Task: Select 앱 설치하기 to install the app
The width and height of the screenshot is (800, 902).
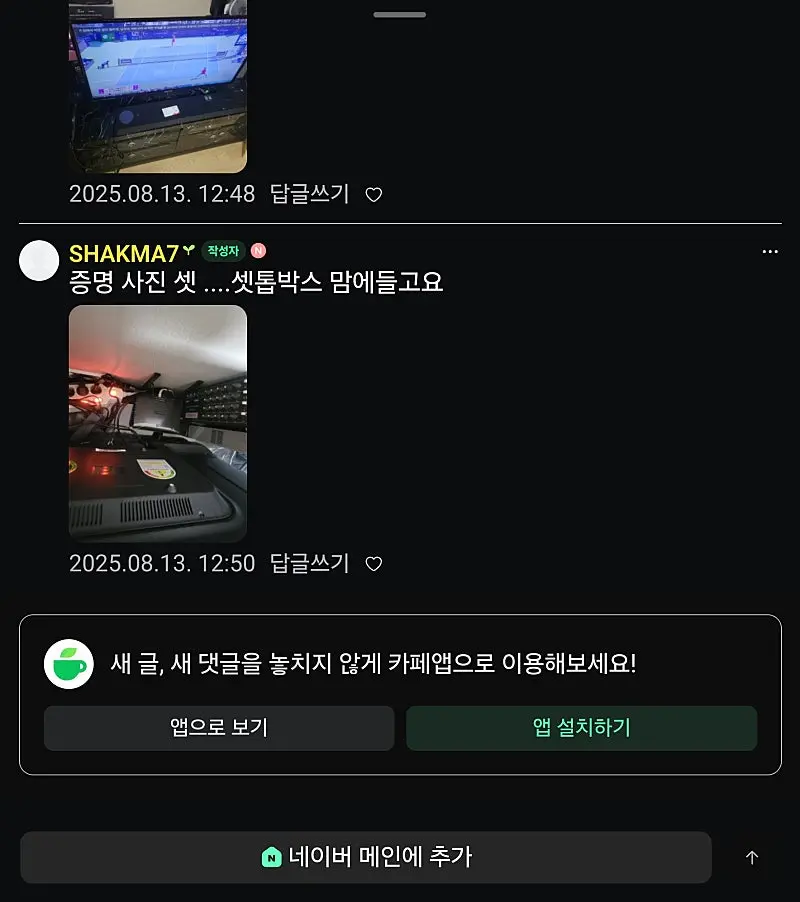Action: [x=581, y=728]
